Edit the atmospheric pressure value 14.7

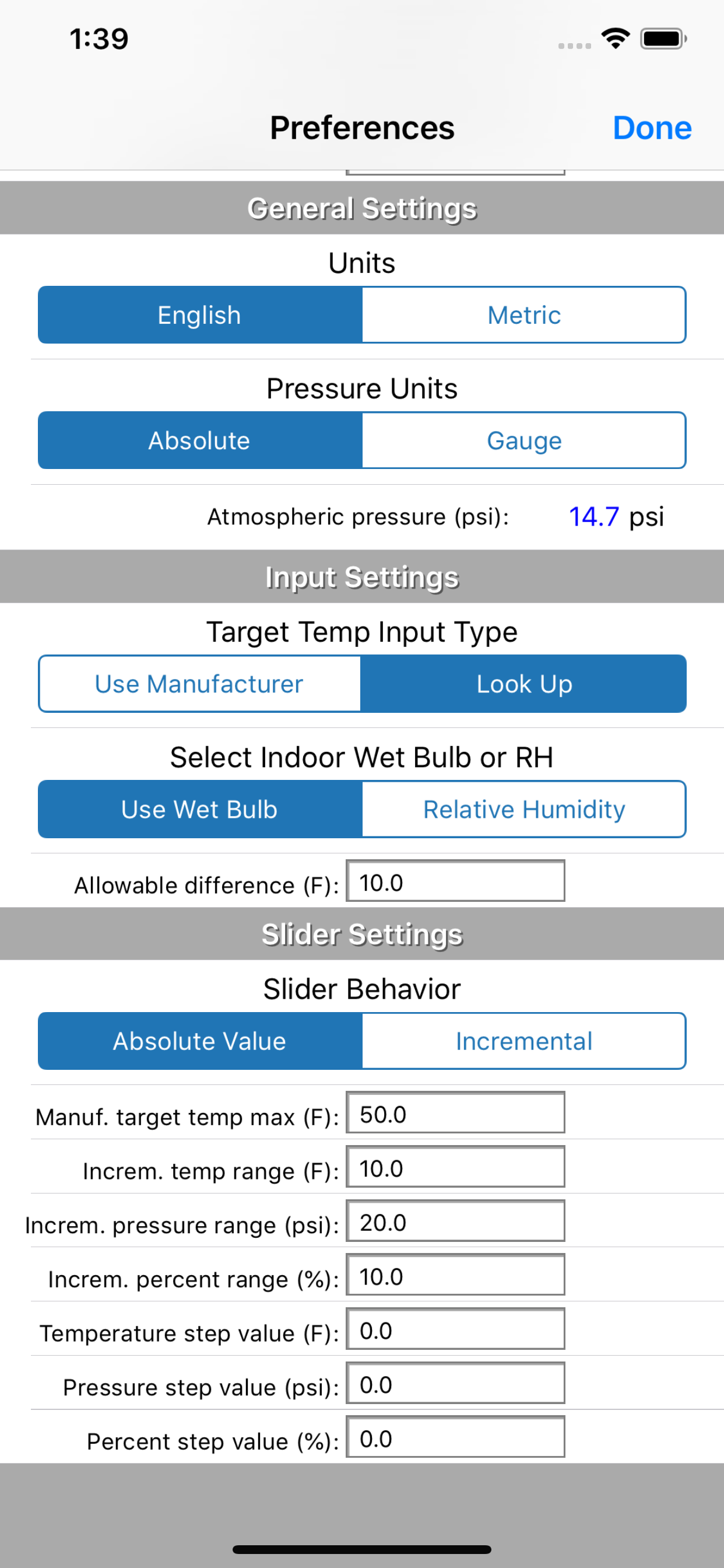594,517
